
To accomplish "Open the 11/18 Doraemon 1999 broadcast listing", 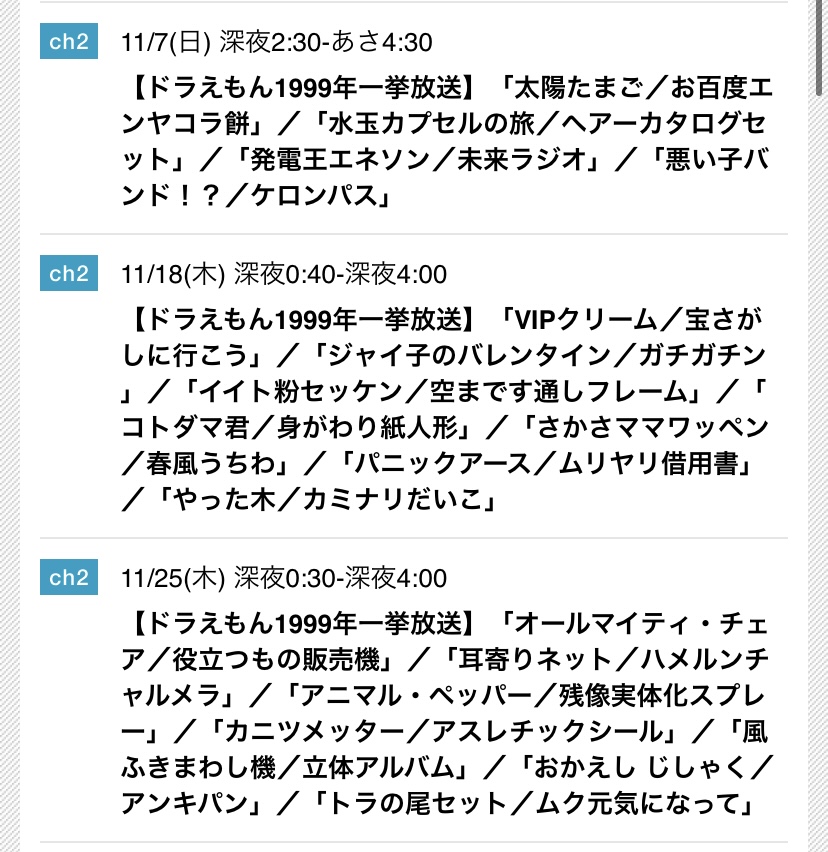I will point(450,410).
